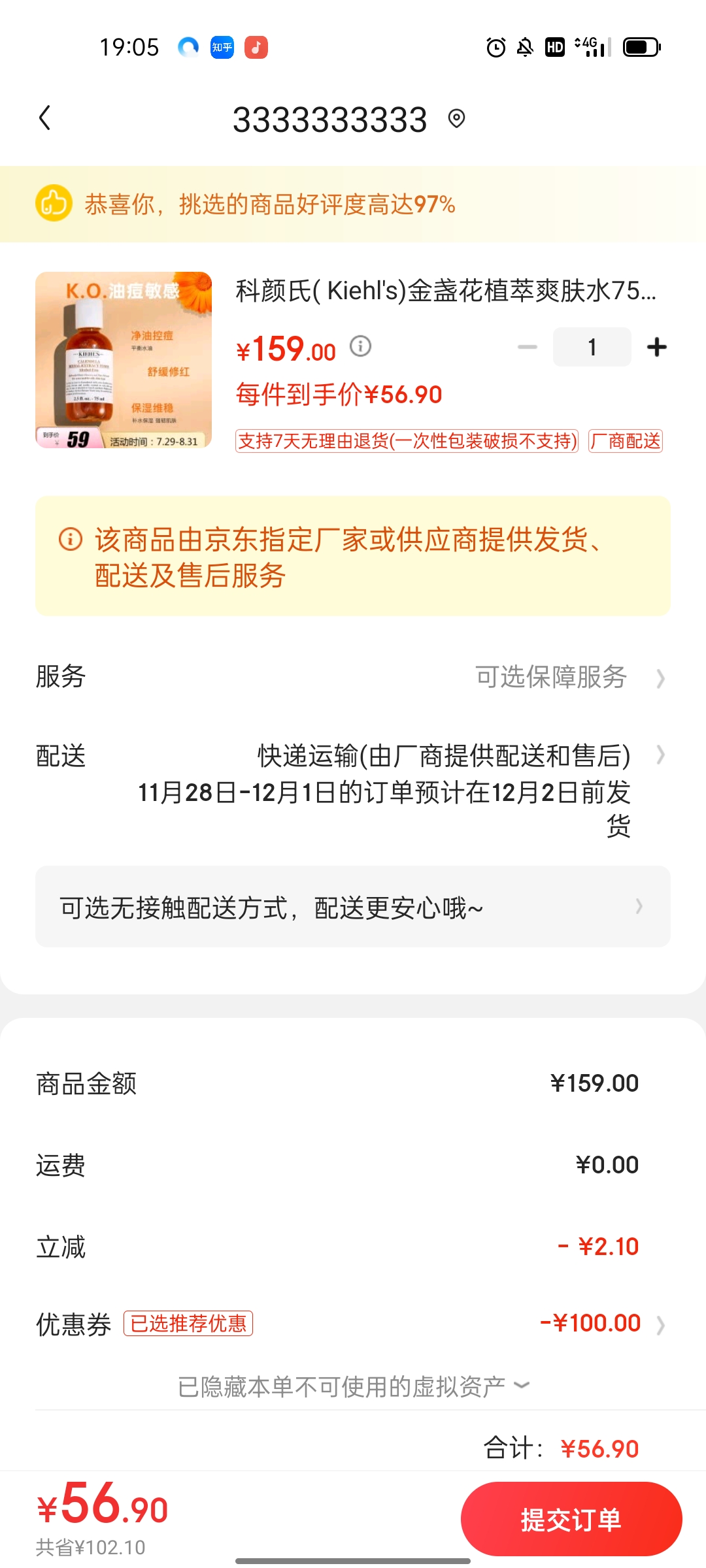Viewport: 706px width, 1568px height.
Task: Tap the quantity field showing 1
Action: (x=592, y=347)
